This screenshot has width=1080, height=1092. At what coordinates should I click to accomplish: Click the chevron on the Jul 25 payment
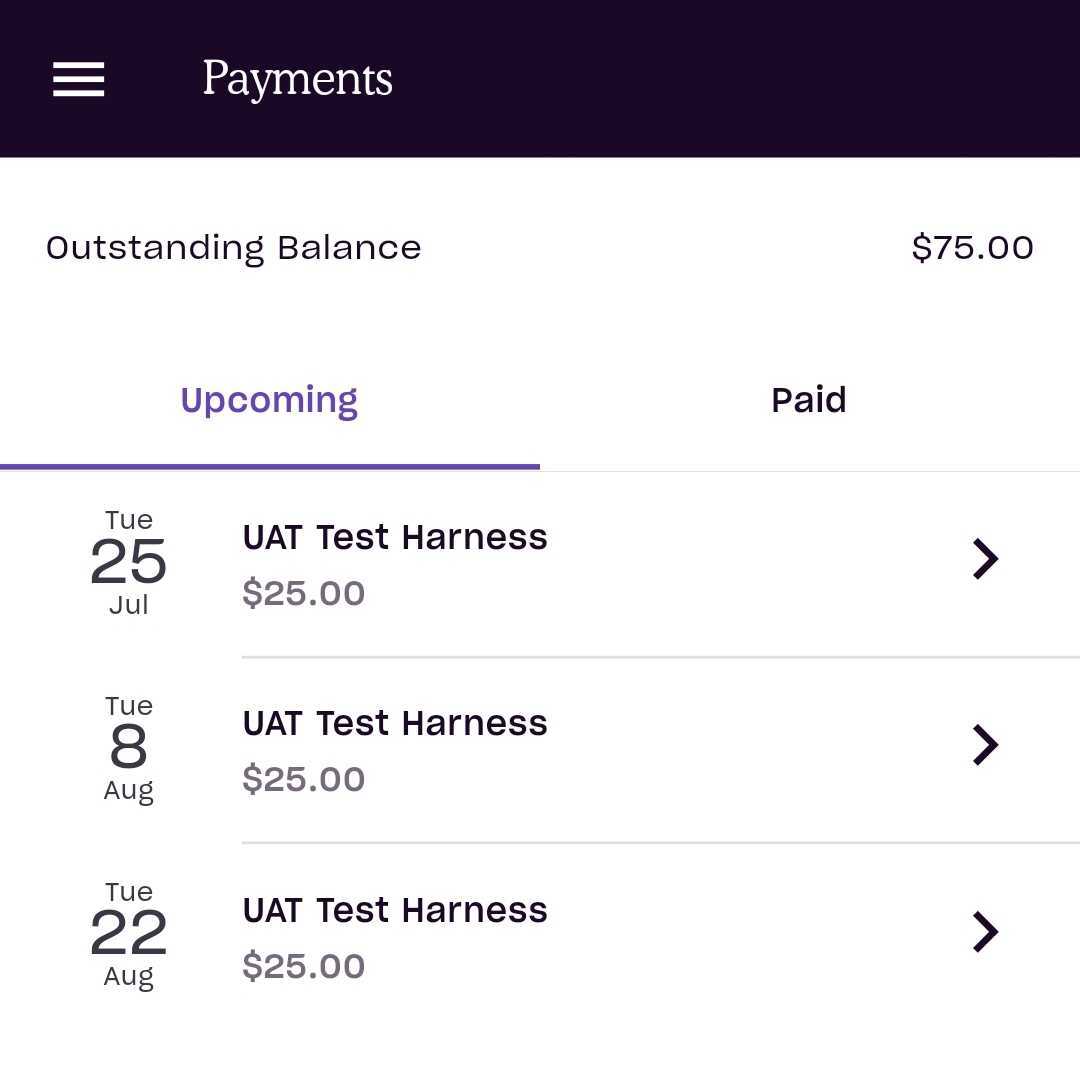[x=985, y=559]
